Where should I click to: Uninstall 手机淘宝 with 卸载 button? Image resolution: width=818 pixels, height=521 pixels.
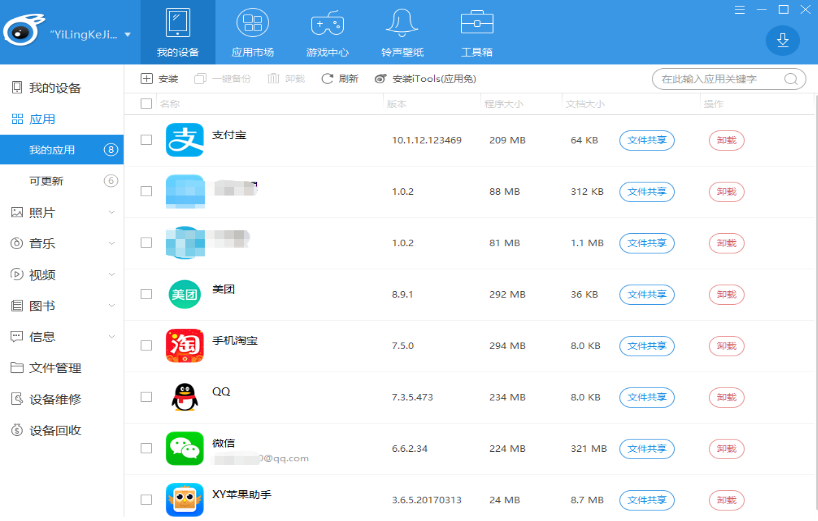coord(726,345)
